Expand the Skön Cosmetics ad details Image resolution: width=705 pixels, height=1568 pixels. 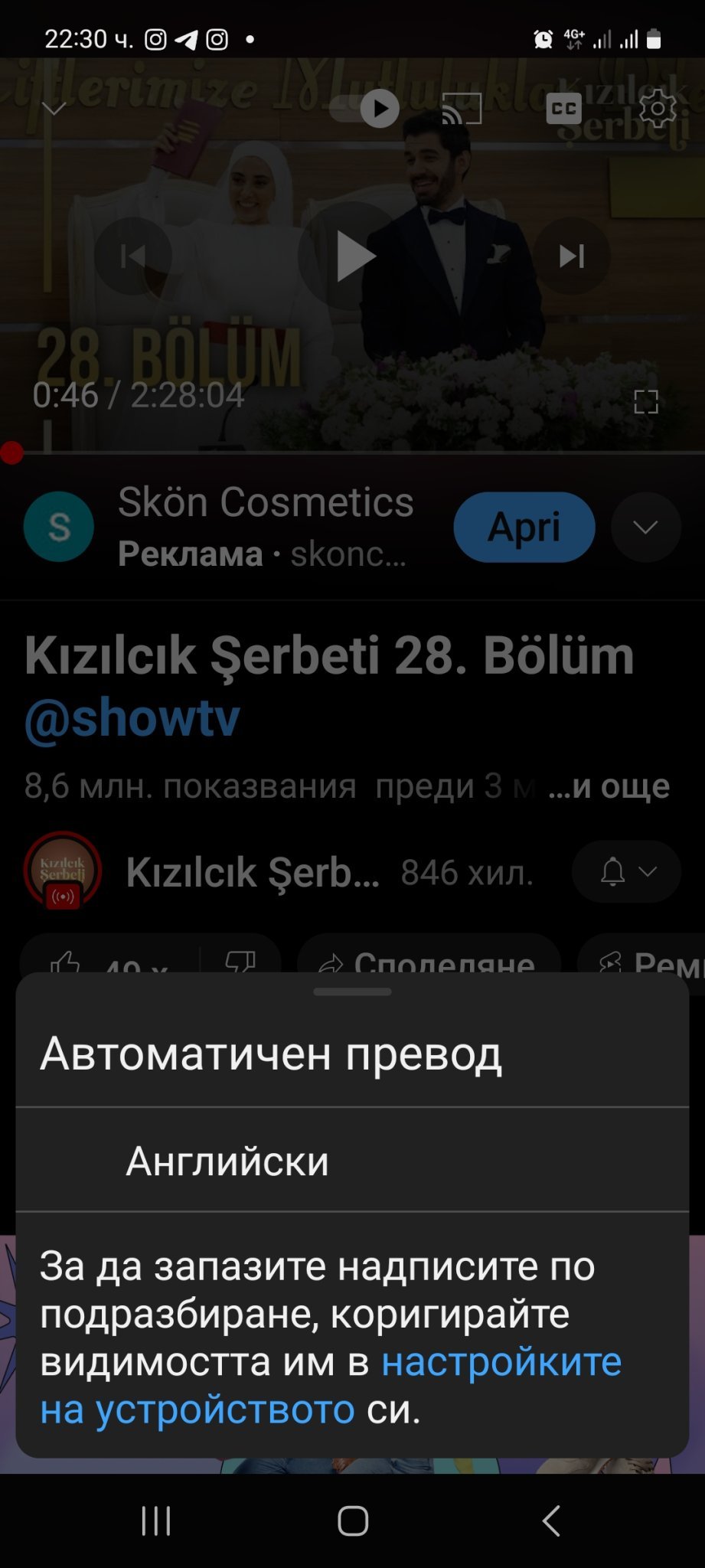[645, 527]
